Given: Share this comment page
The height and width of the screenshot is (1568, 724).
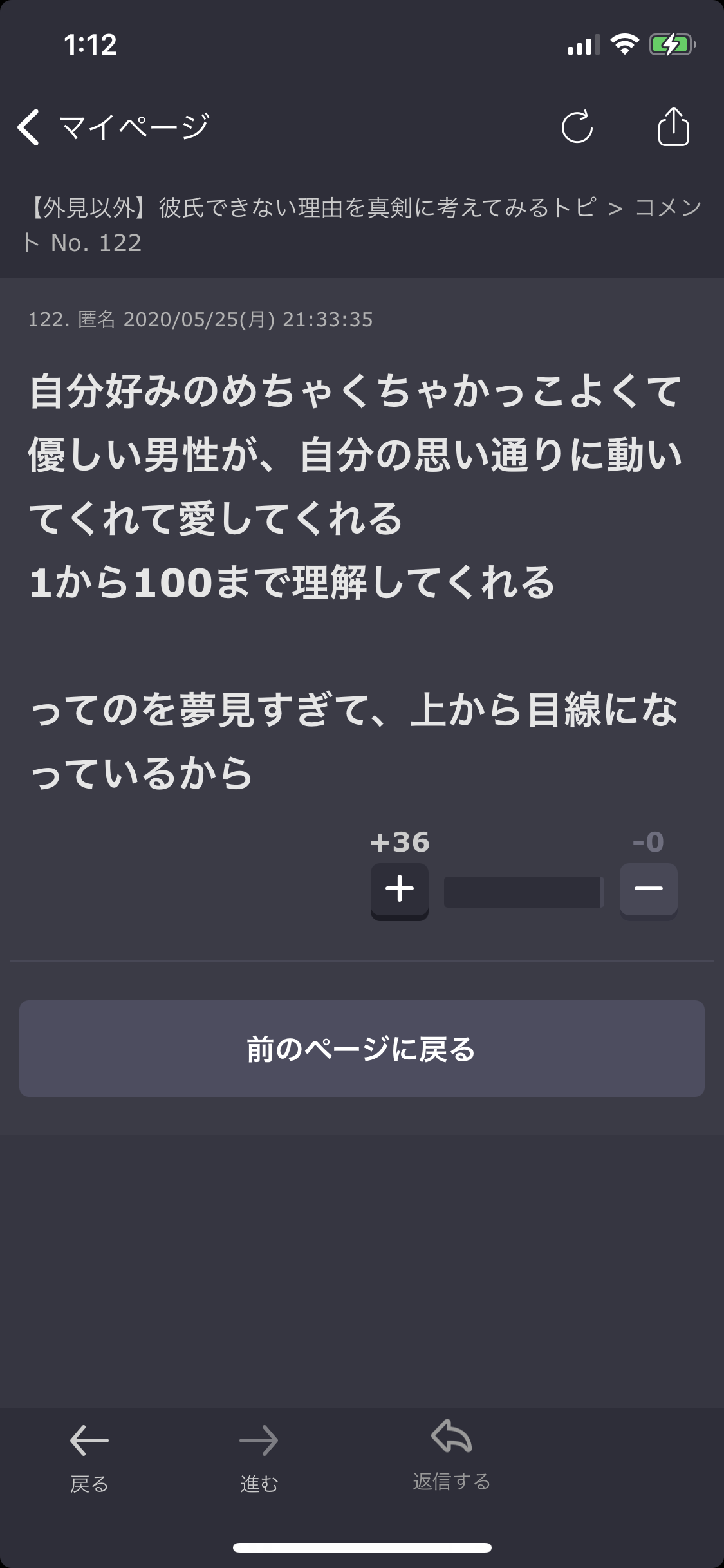Looking at the screenshot, I should pyautogui.click(x=673, y=126).
